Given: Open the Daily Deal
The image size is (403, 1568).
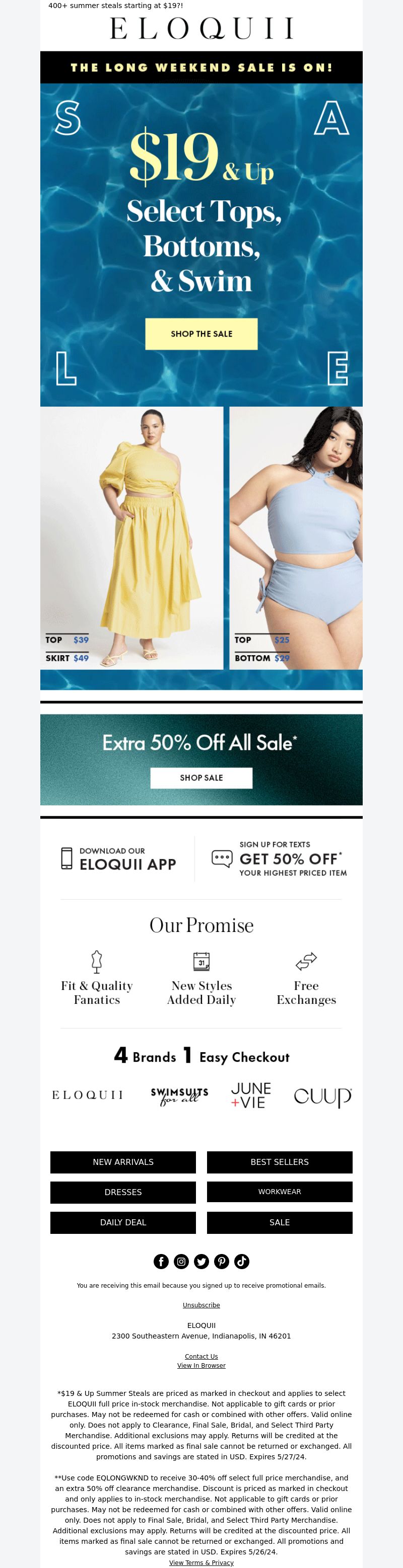Looking at the screenshot, I should (x=123, y=1222).
